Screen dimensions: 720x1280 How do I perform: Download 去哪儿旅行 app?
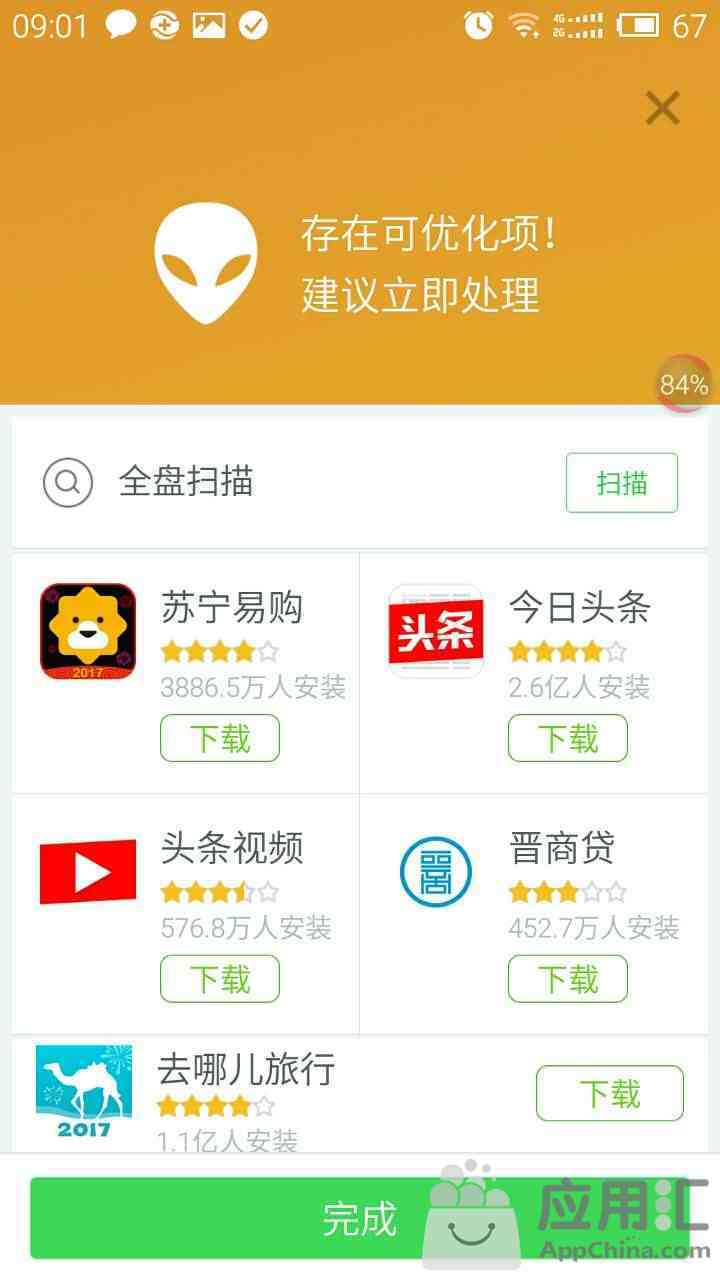pyautogui.click(x=609, y=1093)
